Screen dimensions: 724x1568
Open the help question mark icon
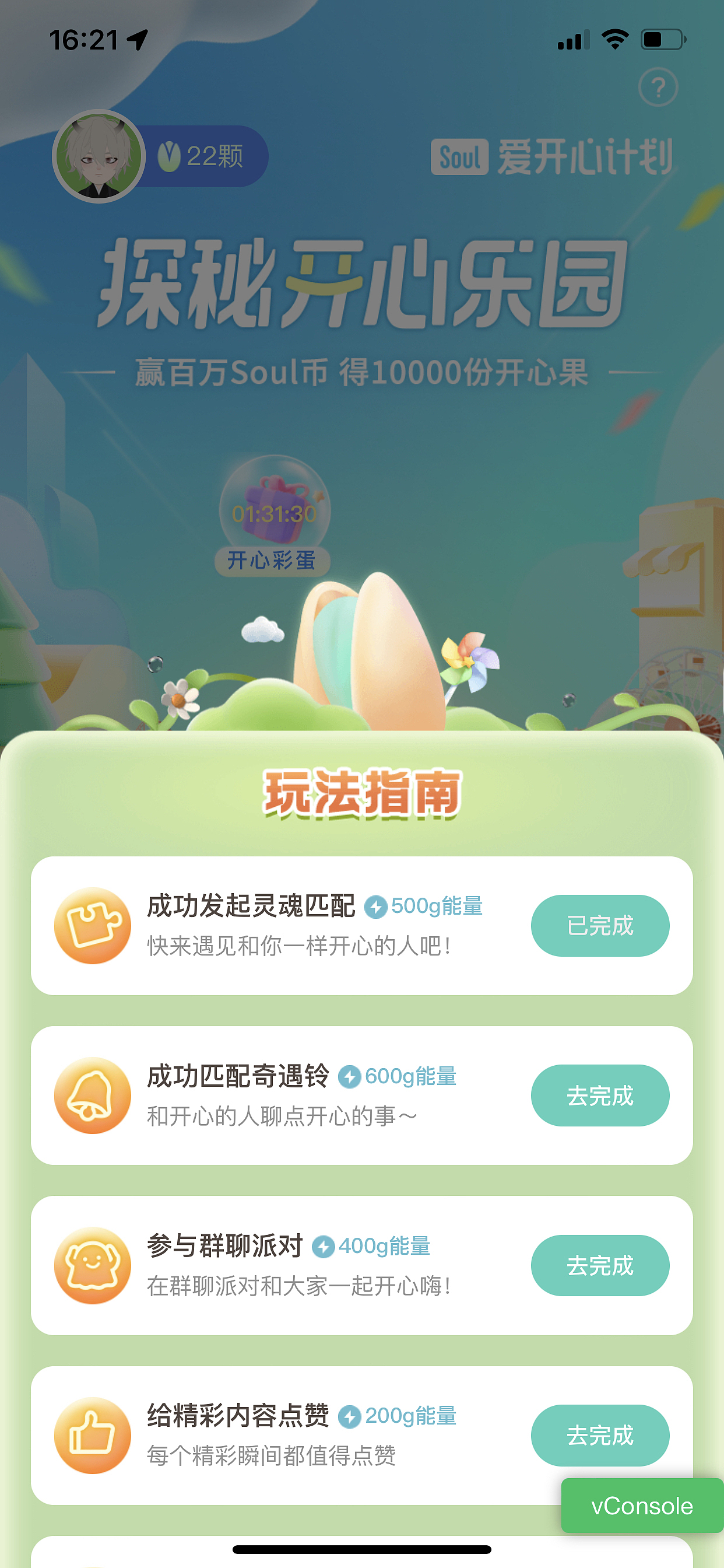click(x=659, y=87)
